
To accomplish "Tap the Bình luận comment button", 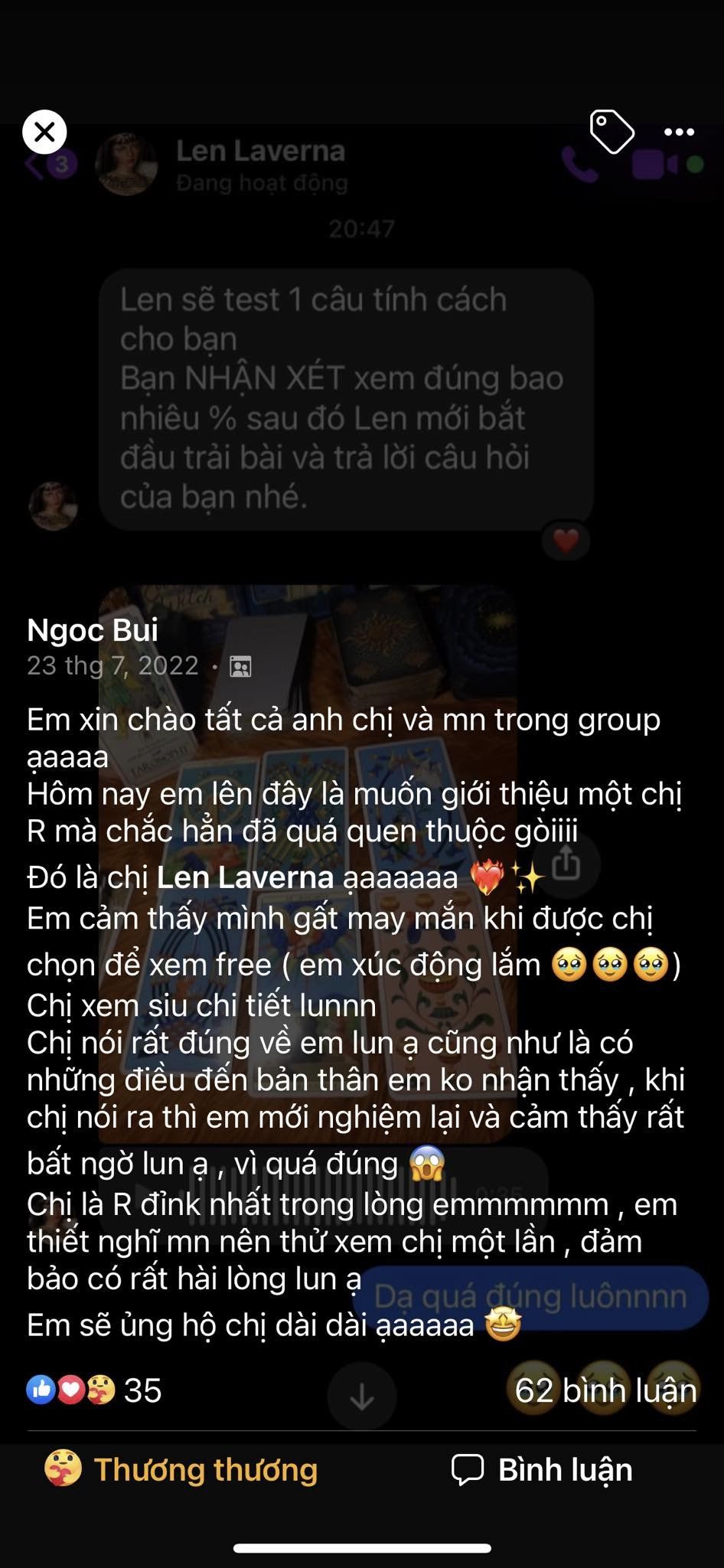I will [542, 1469].
